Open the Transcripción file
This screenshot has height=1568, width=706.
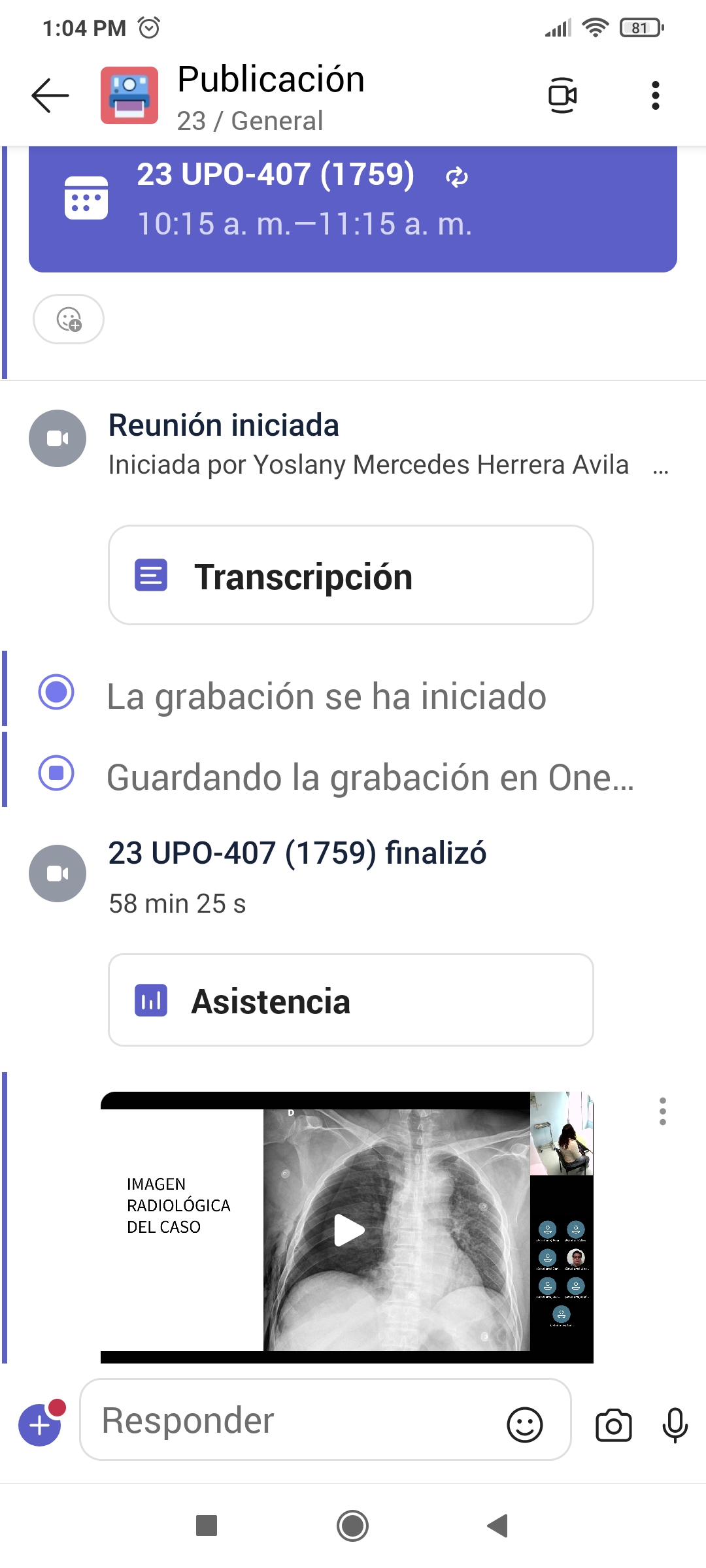[x=351, y=576]
